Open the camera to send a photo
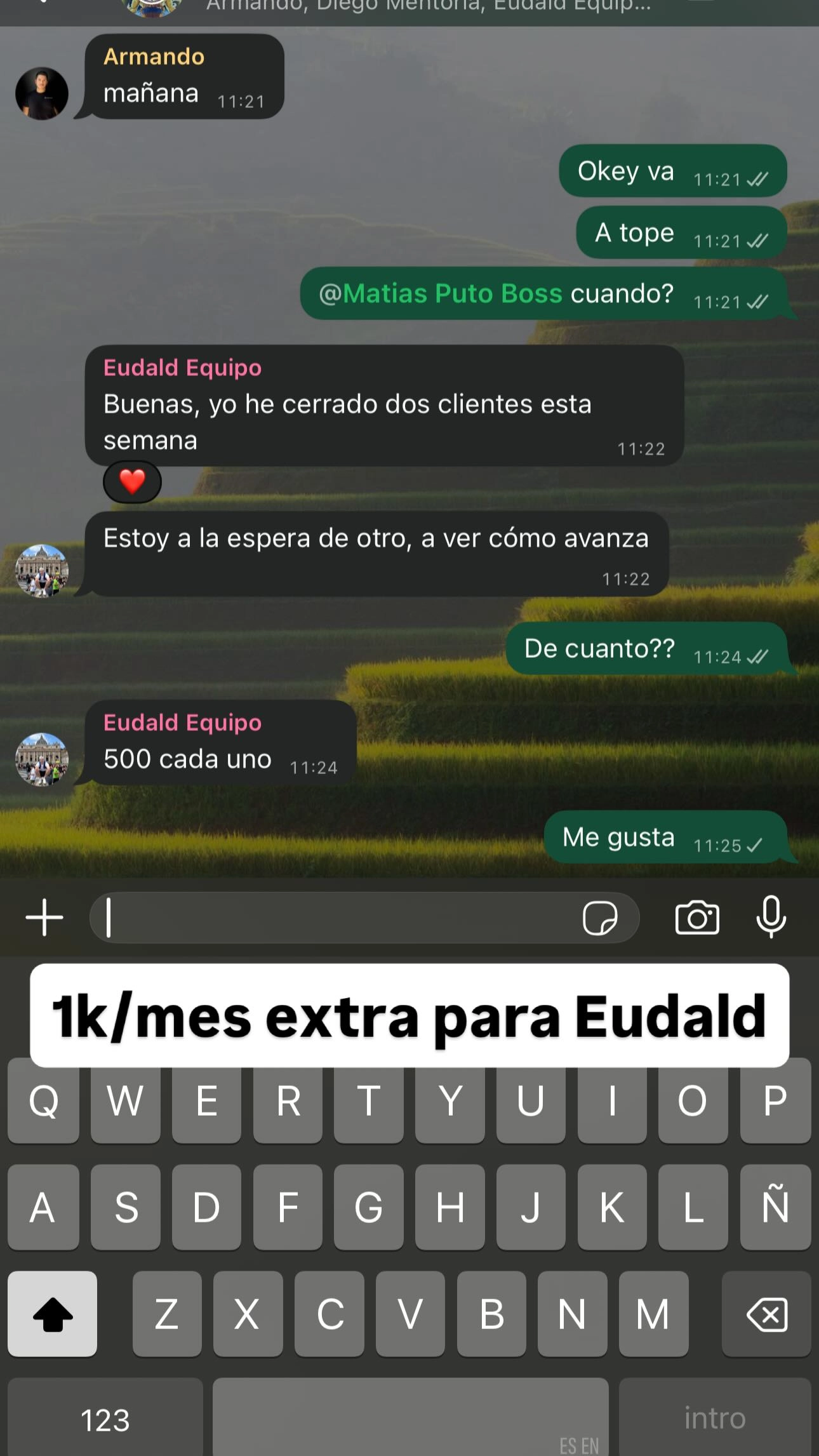This screenshot has height=1456, width=819. (x=697, y=918)
